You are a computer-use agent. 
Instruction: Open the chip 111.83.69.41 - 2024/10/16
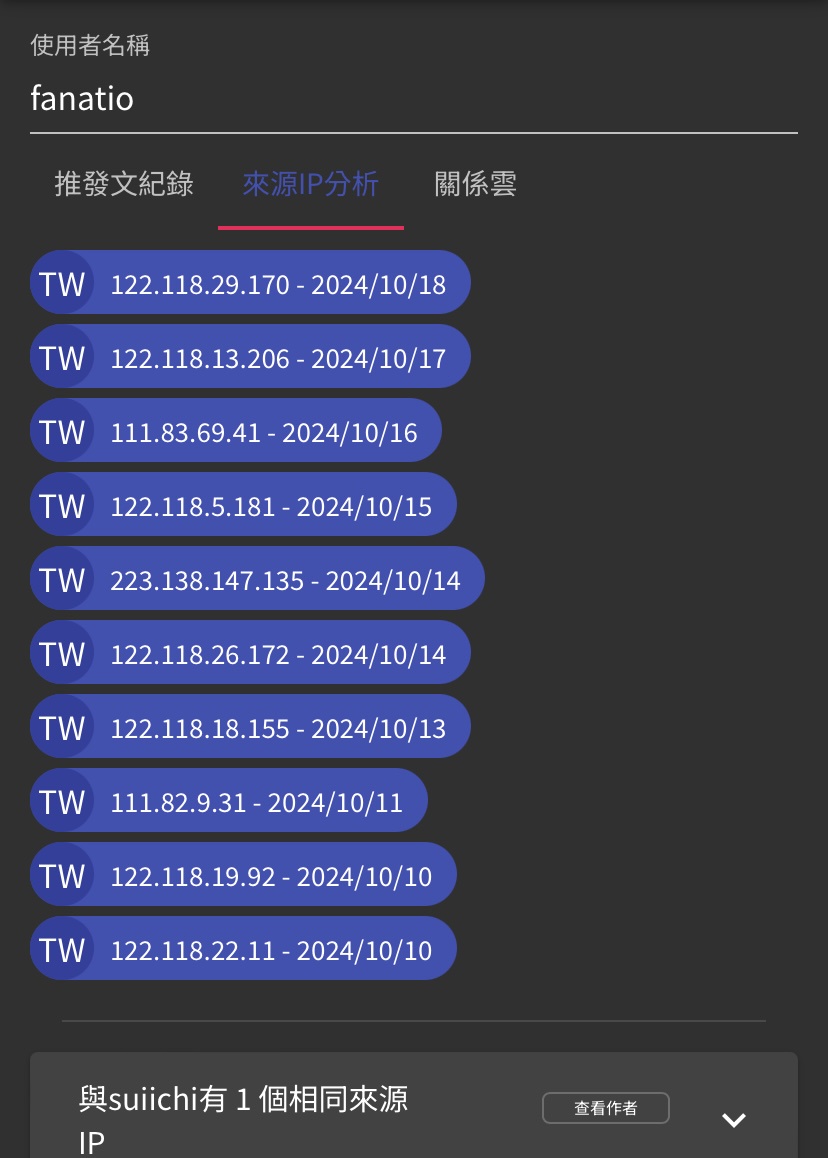pos(236,432)
